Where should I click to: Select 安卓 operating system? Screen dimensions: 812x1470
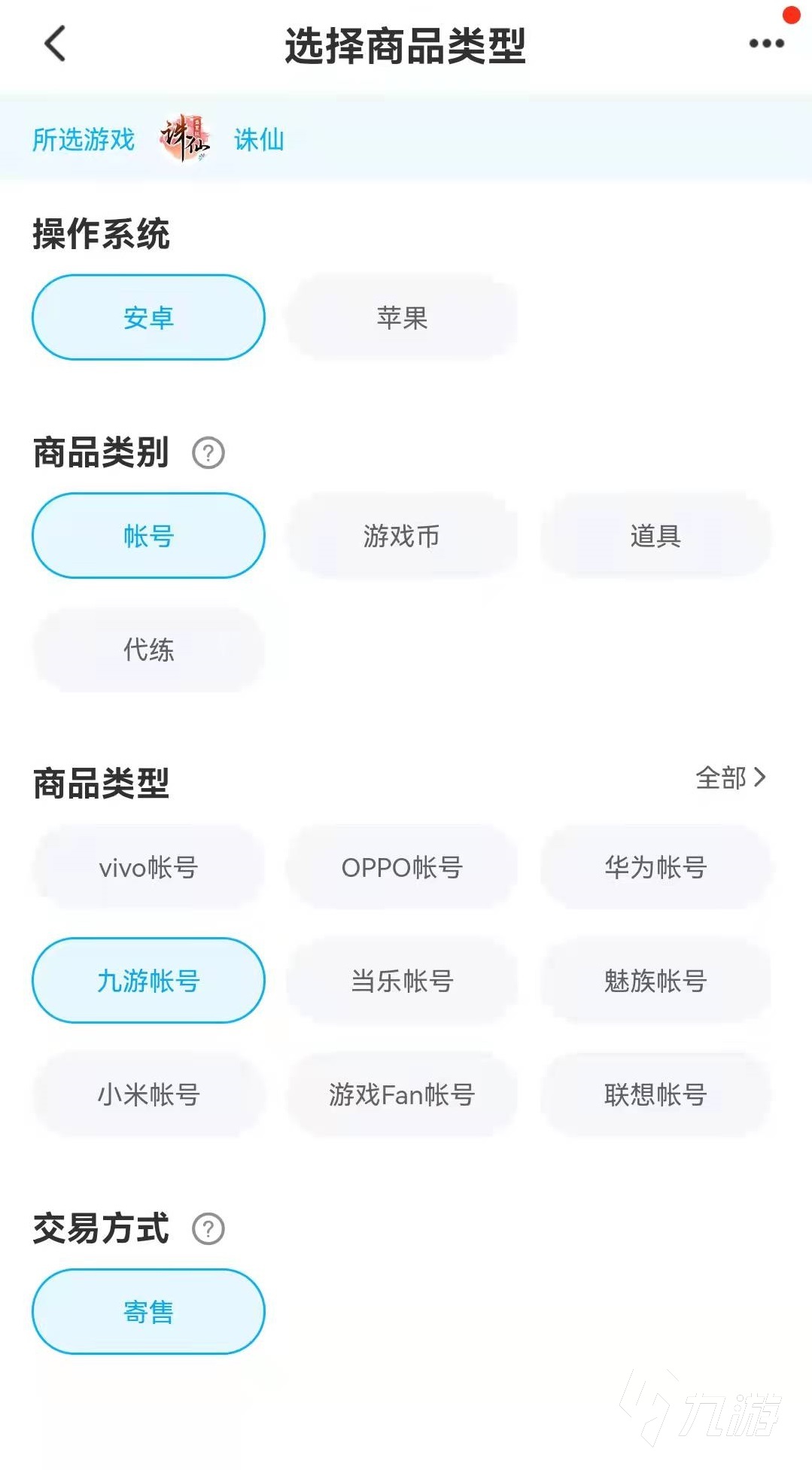click(148, 318)
